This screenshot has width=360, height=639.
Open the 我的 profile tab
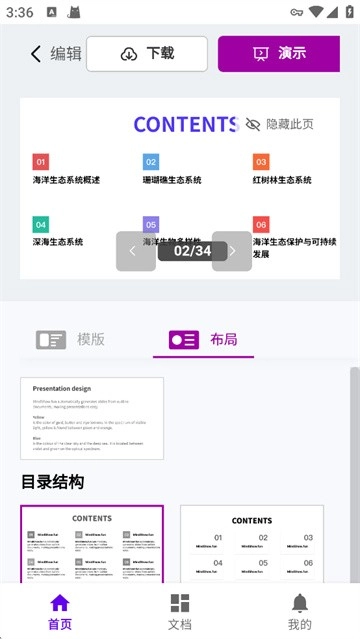click(300, 612)
